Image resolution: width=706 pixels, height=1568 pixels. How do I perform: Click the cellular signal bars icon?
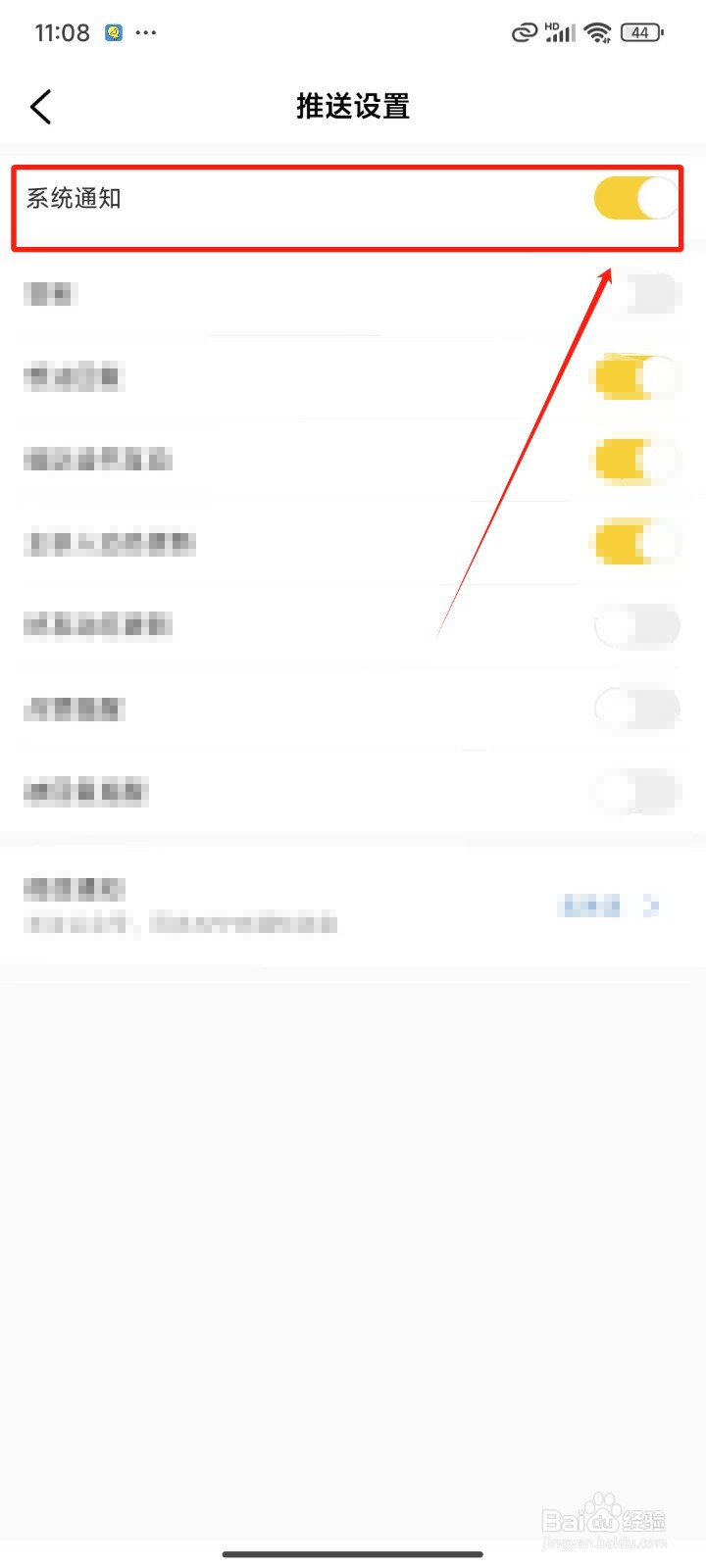pyautogui.click(x=560, y=32)
